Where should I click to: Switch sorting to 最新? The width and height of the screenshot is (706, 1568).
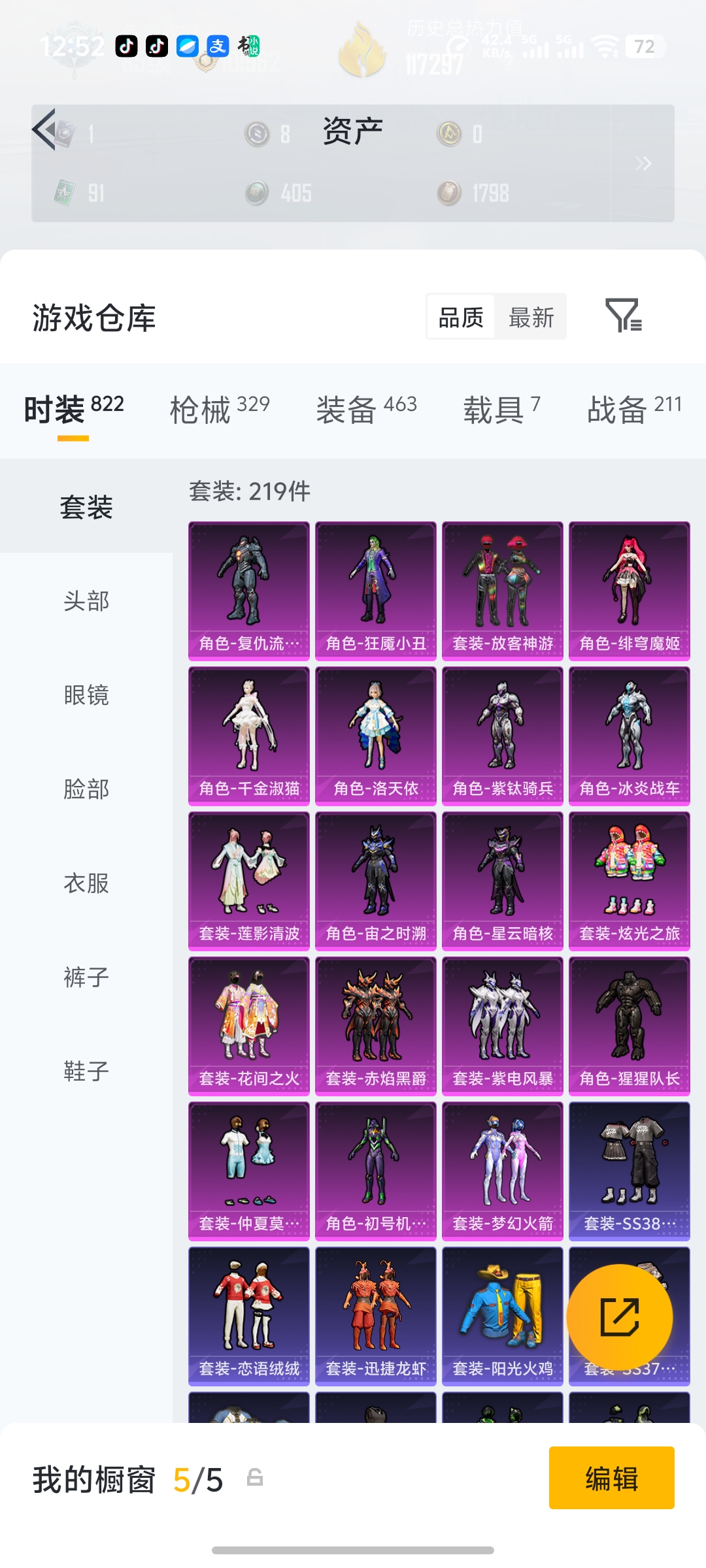(x=530, y=316)
